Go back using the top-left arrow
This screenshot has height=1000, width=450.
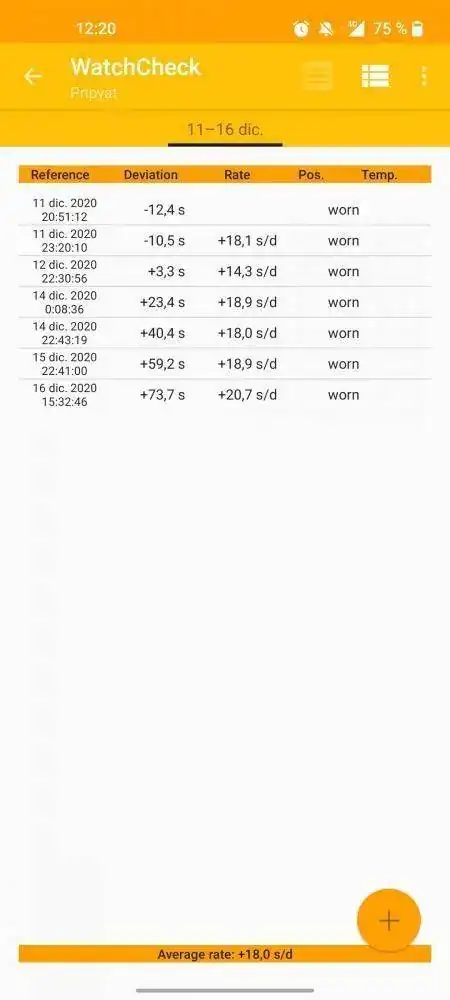point(33,77)
